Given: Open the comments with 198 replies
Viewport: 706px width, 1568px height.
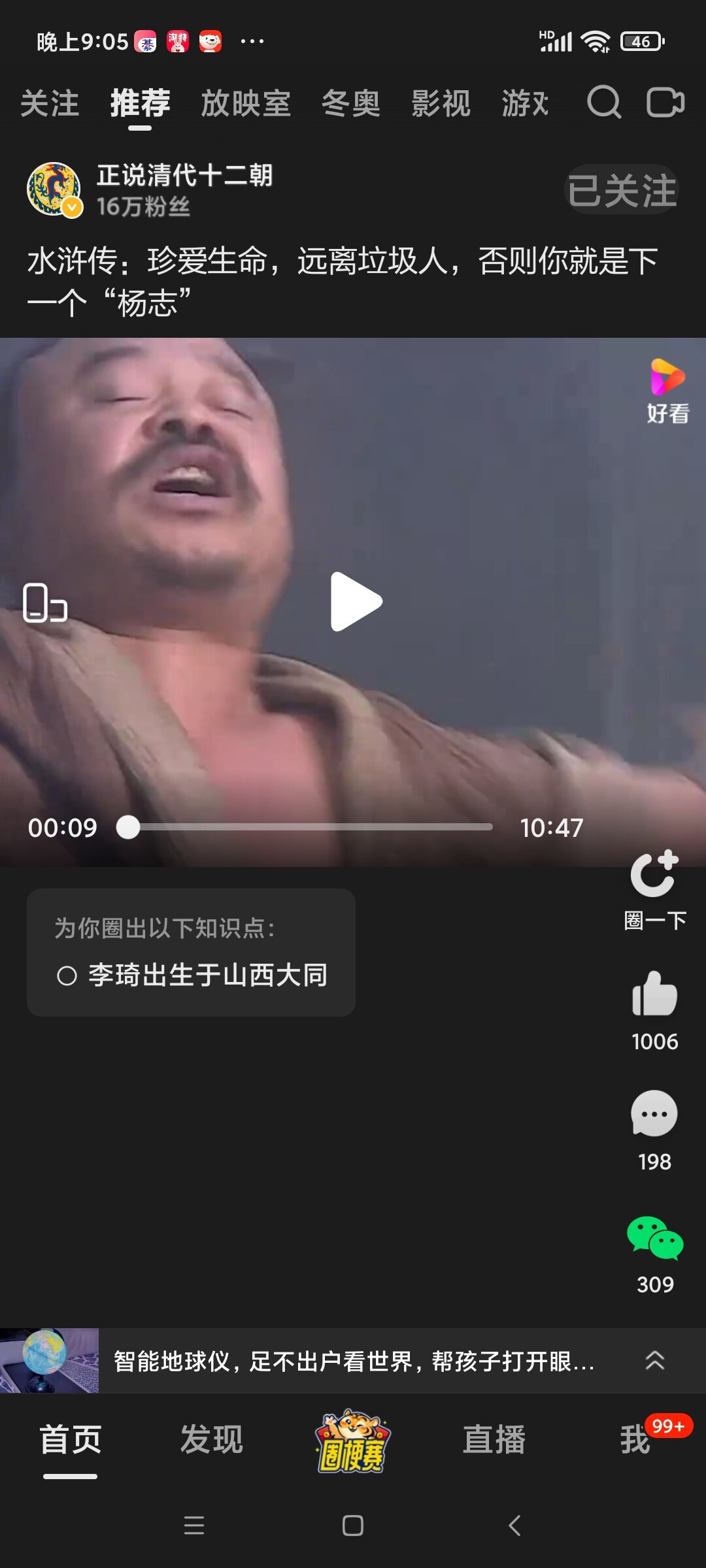Looking at the screenshot, I should (x=654, y=1115).
